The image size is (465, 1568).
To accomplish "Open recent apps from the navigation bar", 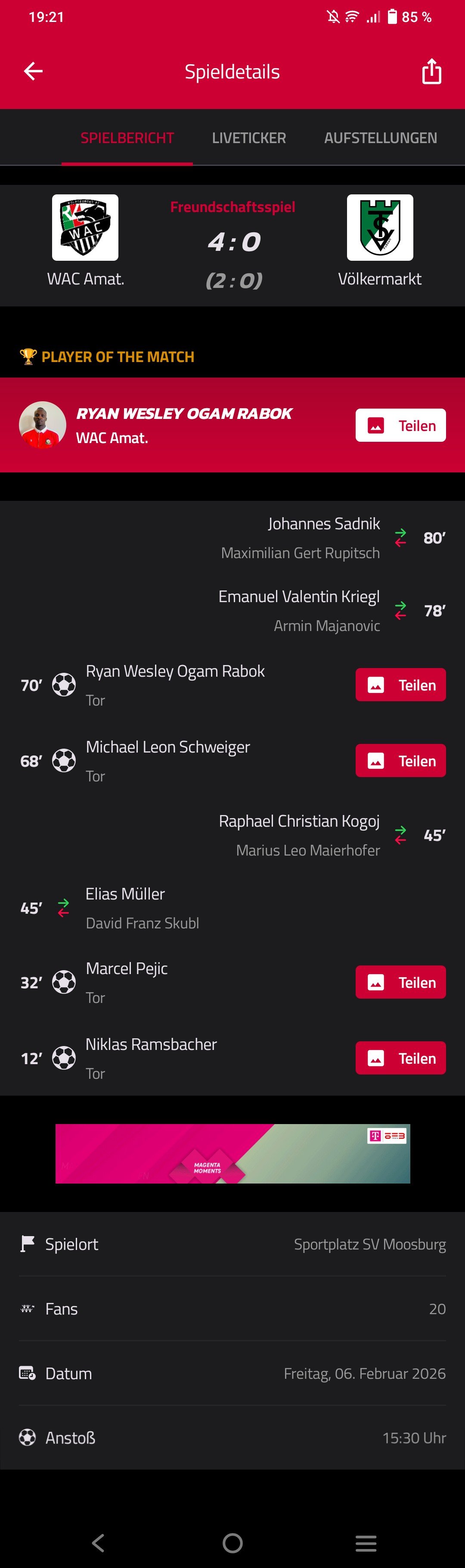I will [366, 1543].
